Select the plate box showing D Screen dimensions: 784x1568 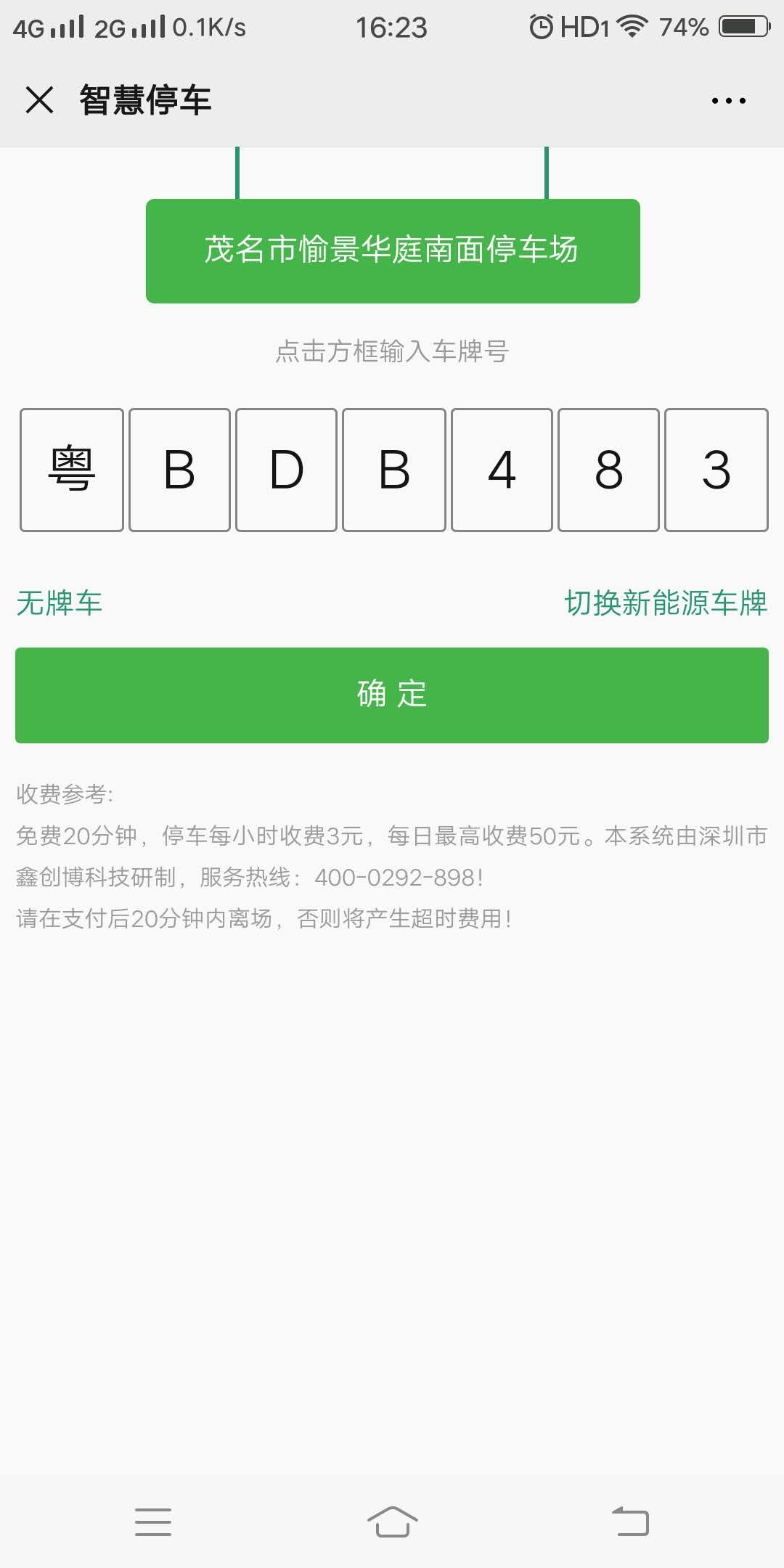(286, 470)
